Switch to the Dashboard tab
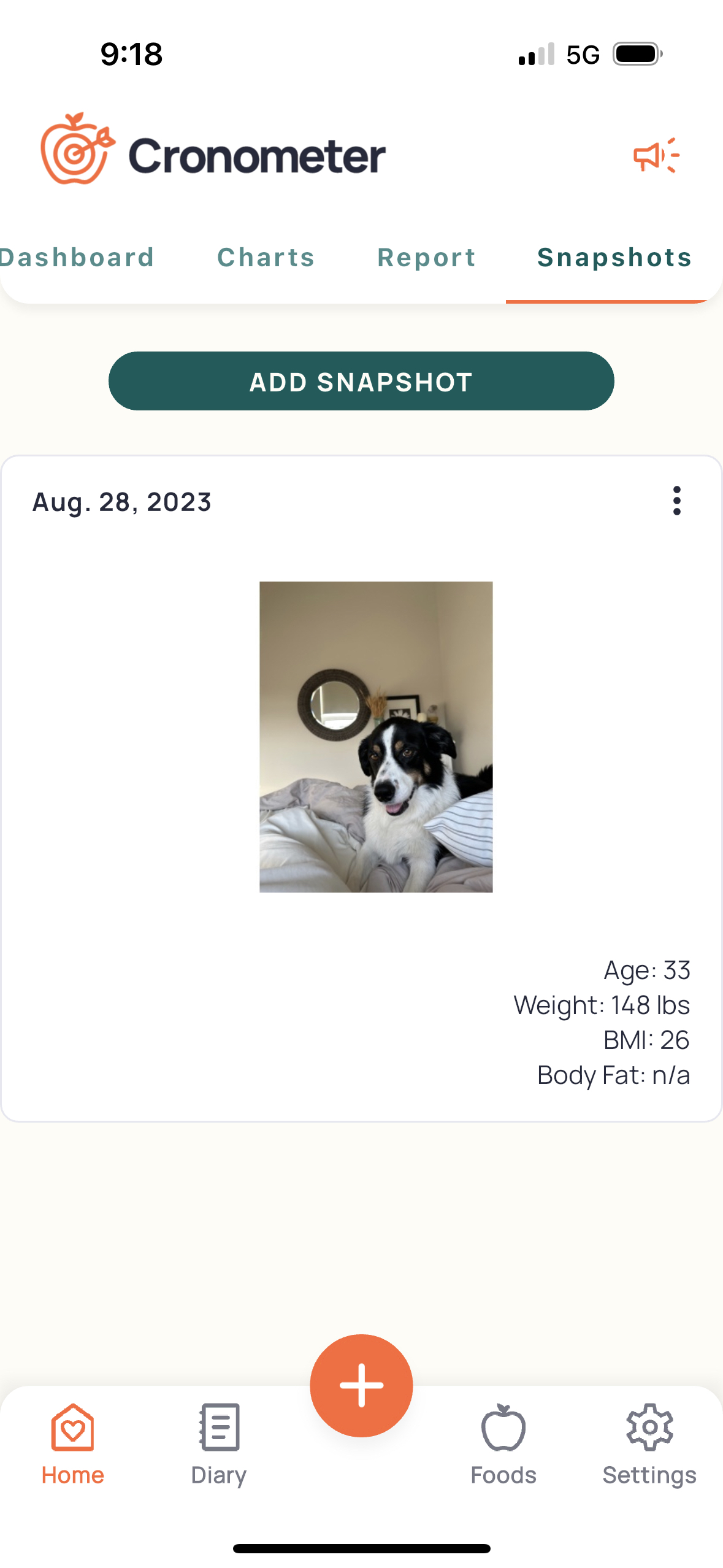Viewport: 723px width, 1568px height. point(77,258)
